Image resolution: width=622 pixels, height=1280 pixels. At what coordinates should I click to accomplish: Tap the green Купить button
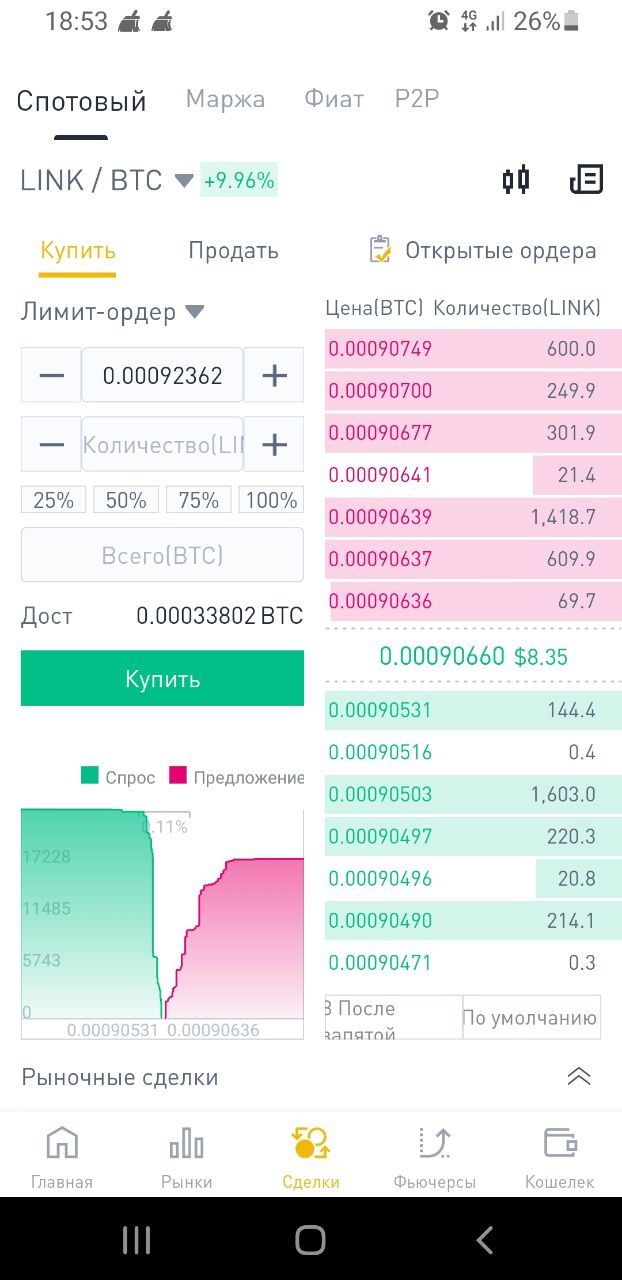point(162,679)
